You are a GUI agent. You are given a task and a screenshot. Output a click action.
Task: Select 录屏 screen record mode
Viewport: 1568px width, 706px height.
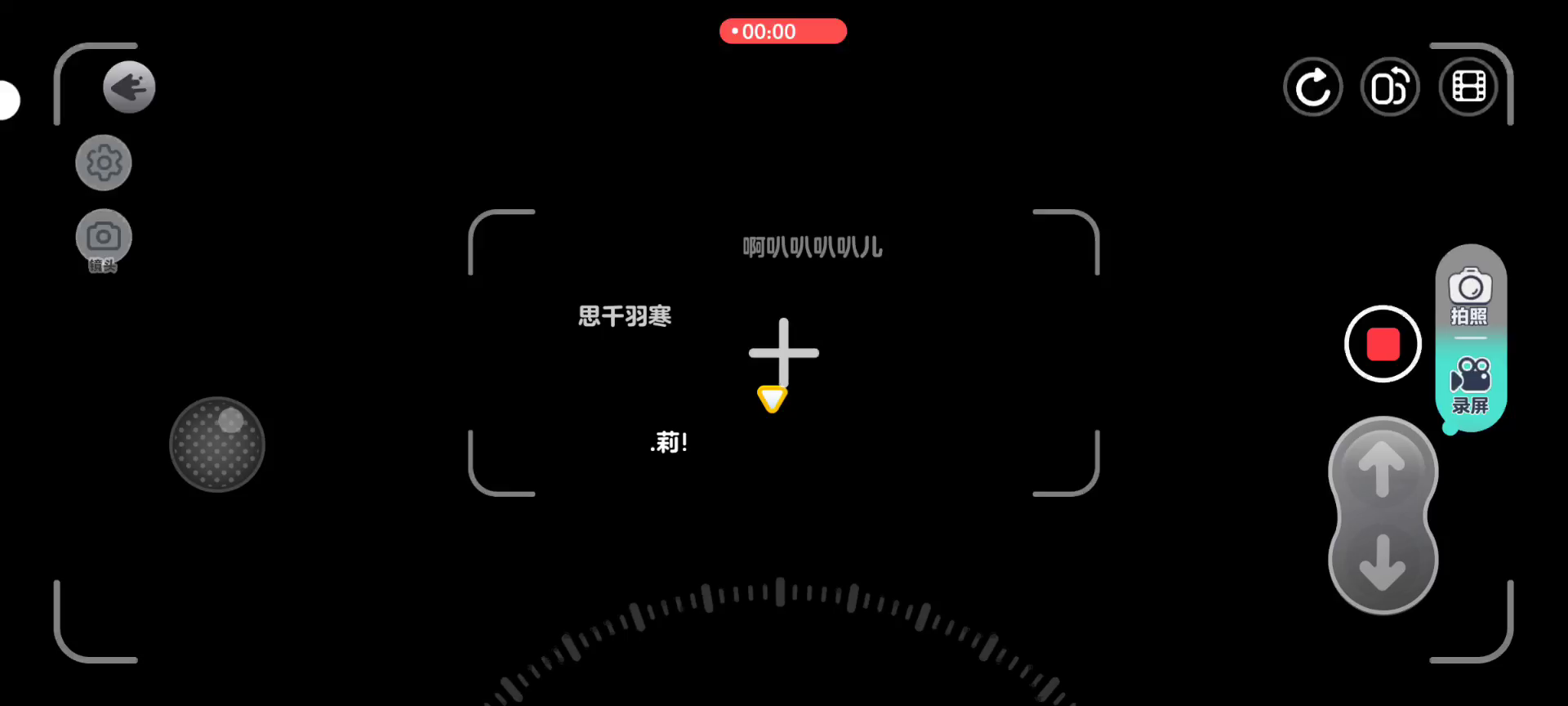(1470, 386)
